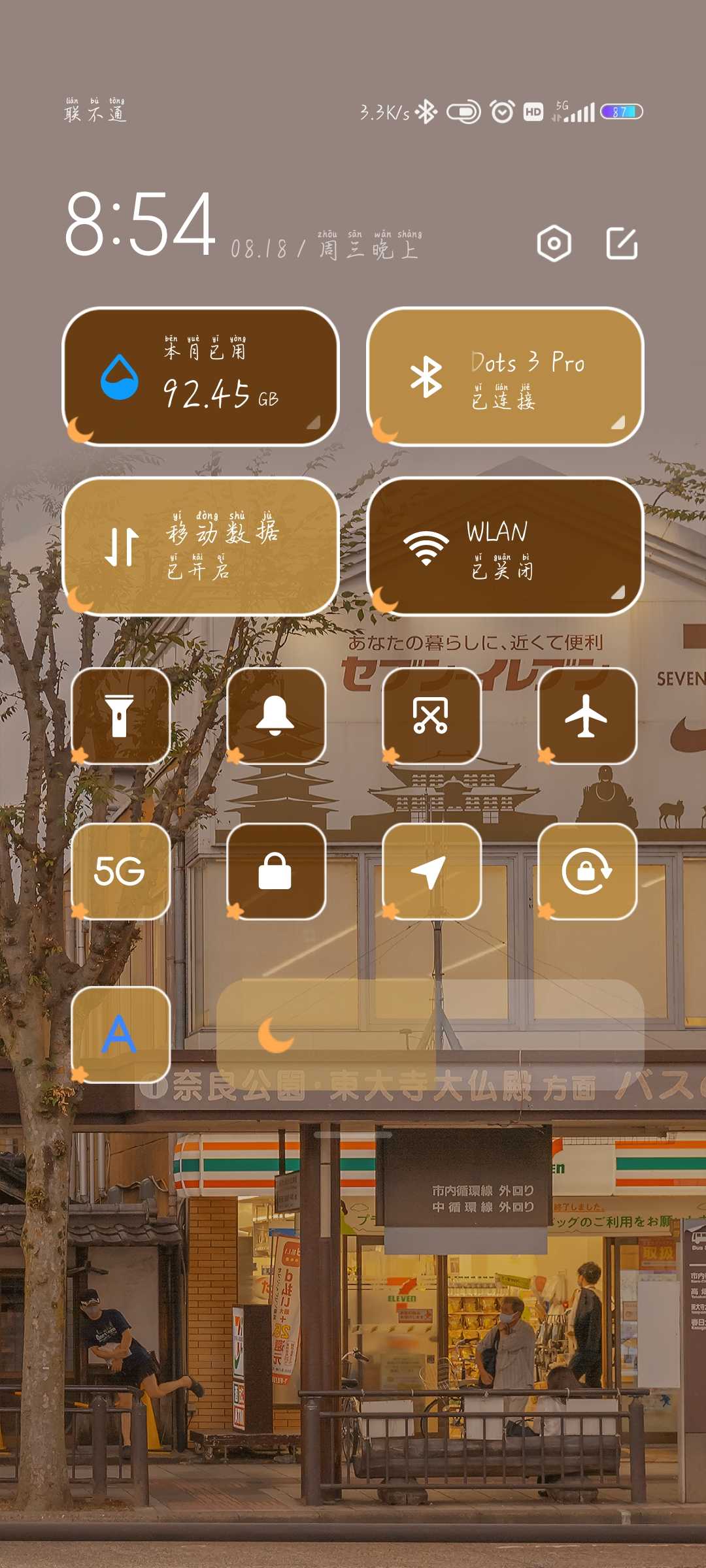Toggle auto brightness with the A tile
Screen dimensions: 706x1568
click(x=120, y=1035)
